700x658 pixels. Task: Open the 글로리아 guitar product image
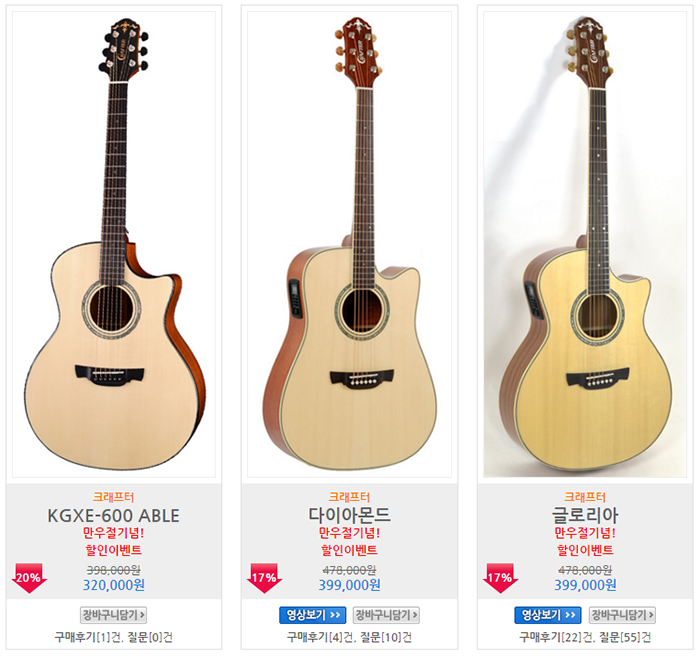[x=585, y=245]
